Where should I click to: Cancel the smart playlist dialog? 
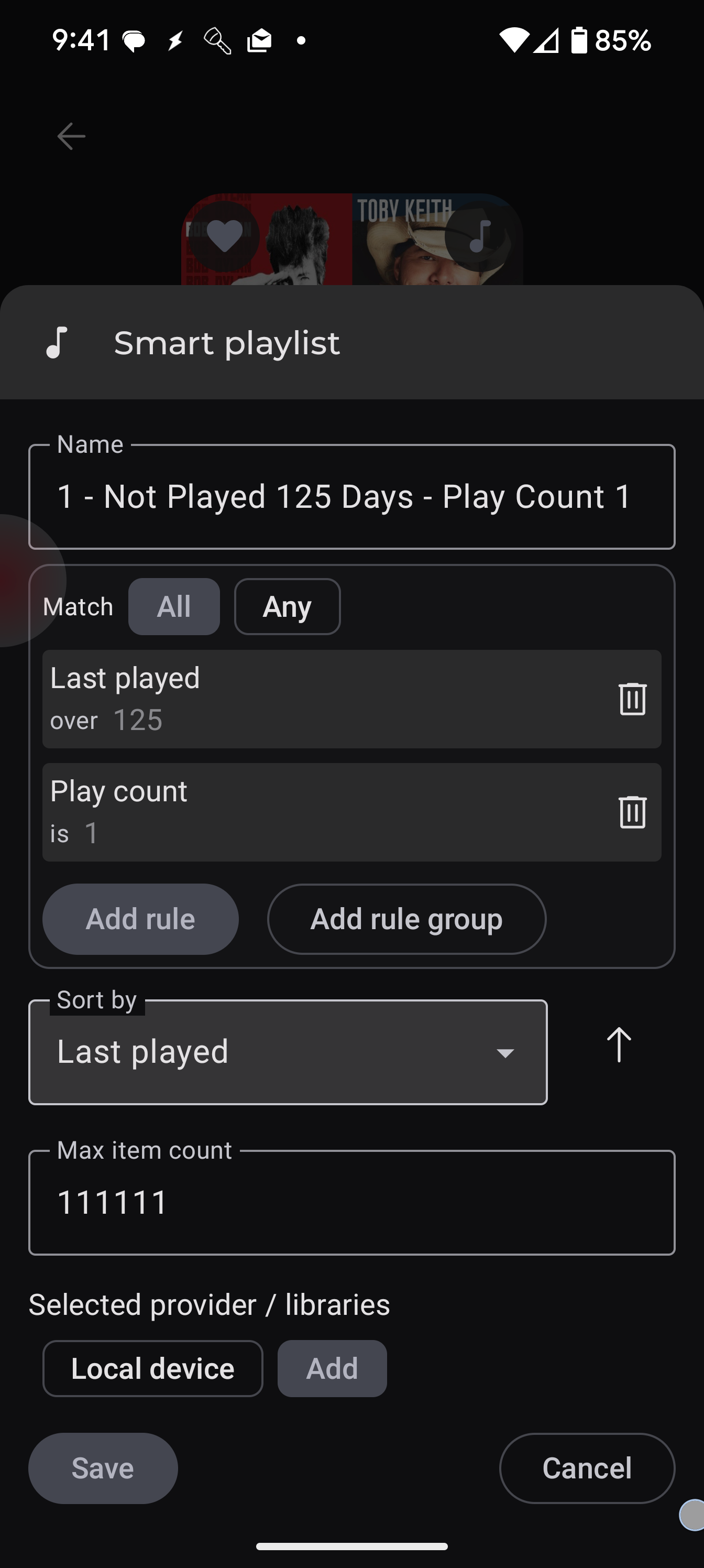pos(587,1468)
